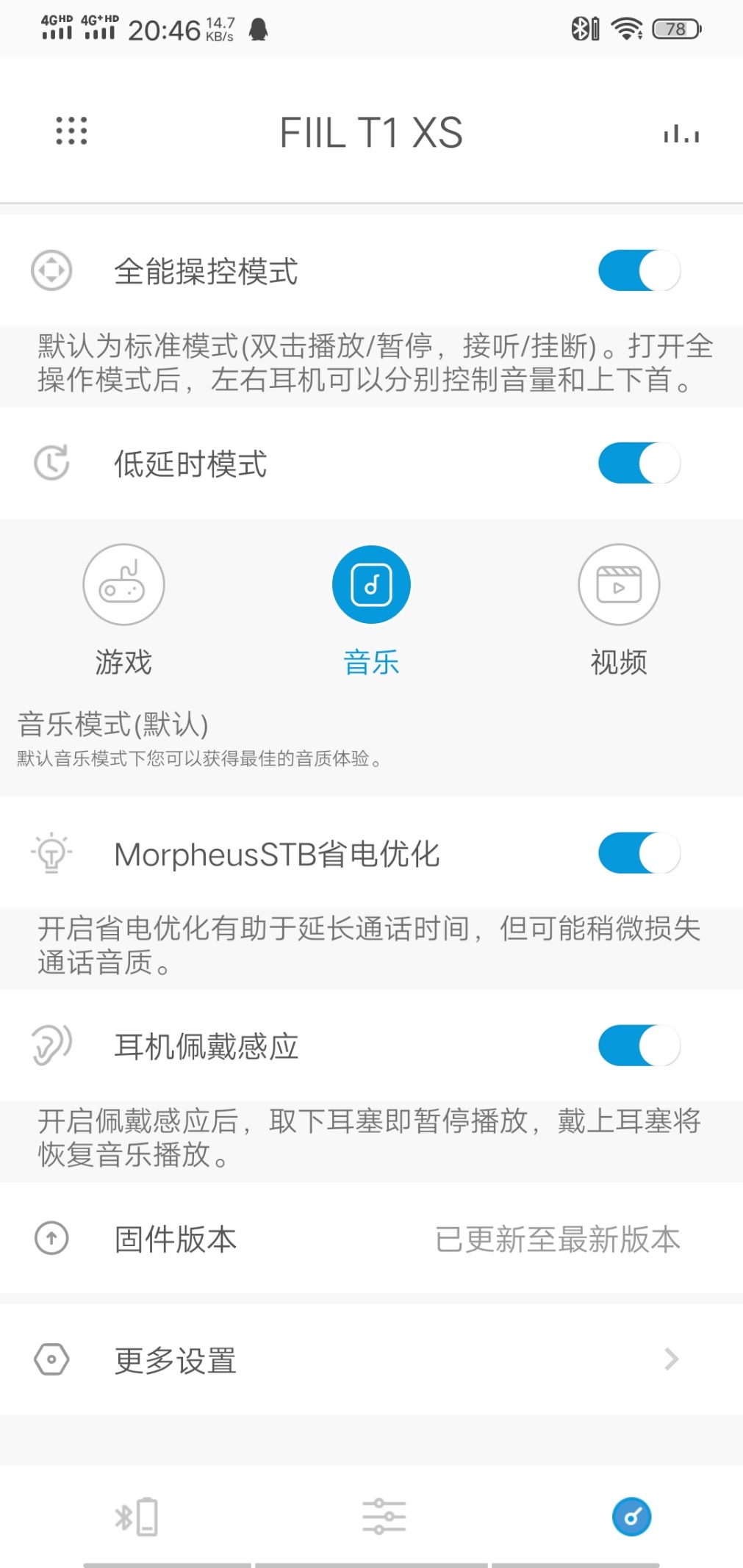Viewport: 743px width, 1568px height.
Task: Click the 耳机佩戴感应 ear icon
Action: (51, 1046)
